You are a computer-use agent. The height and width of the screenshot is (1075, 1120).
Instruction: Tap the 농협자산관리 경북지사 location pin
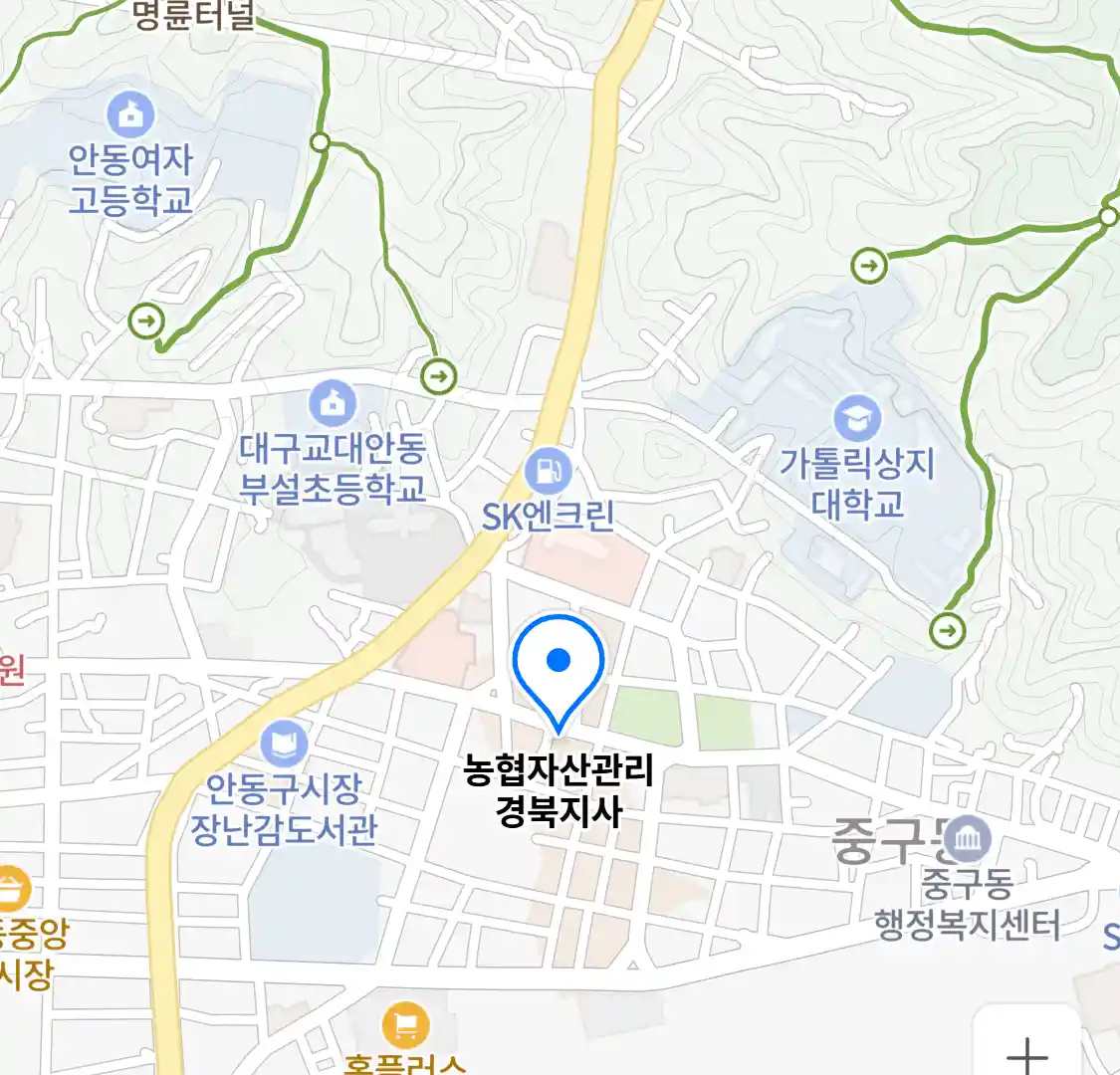(559, 664)
